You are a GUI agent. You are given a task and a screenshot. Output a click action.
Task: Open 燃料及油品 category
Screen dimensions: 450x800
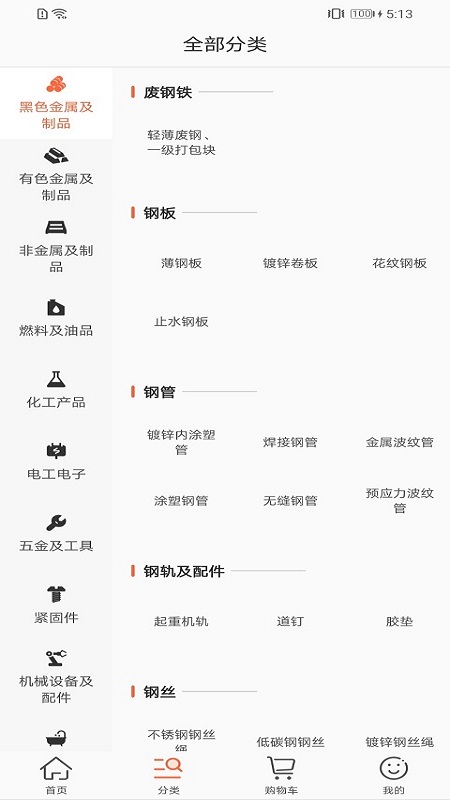(56, 319)
